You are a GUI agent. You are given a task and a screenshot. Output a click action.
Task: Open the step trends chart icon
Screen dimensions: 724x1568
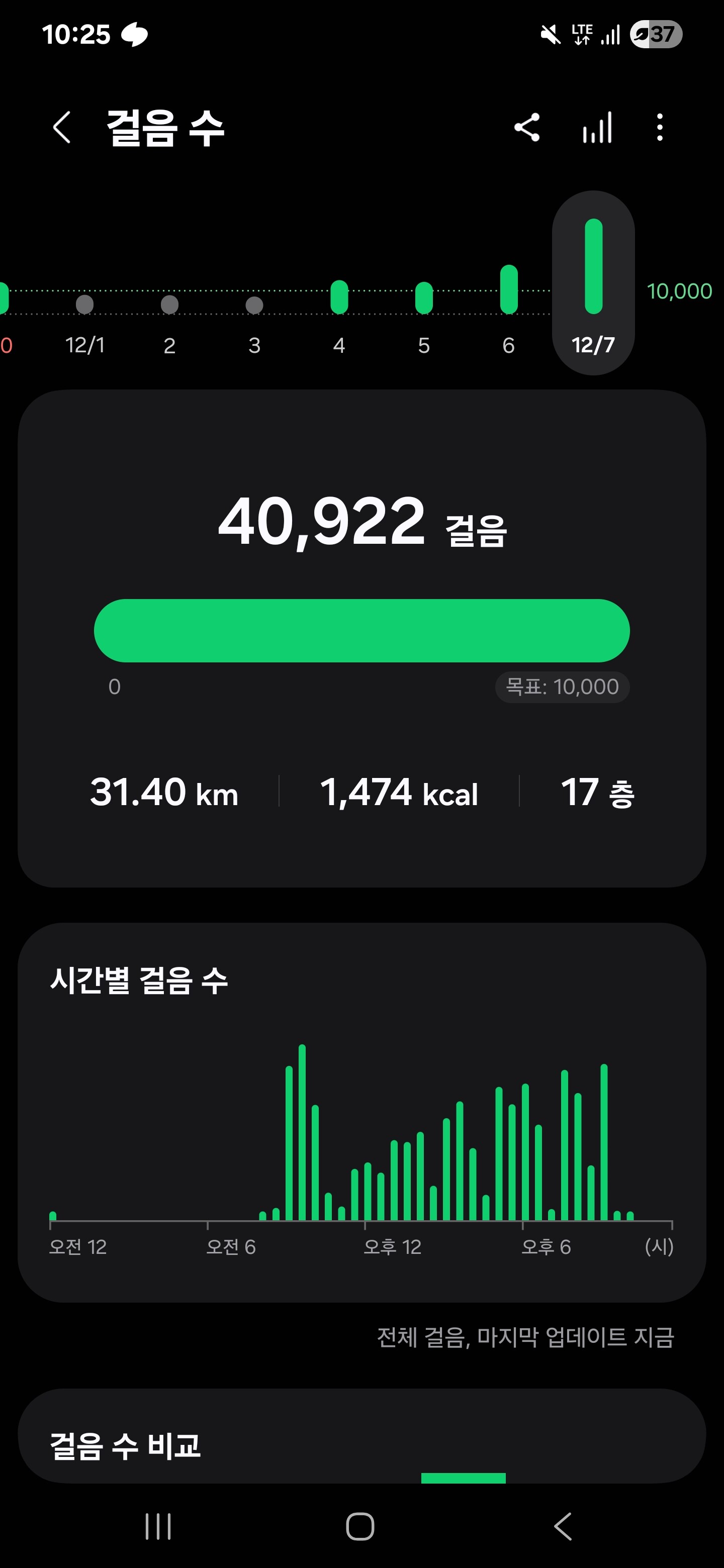tap(597, 128)
